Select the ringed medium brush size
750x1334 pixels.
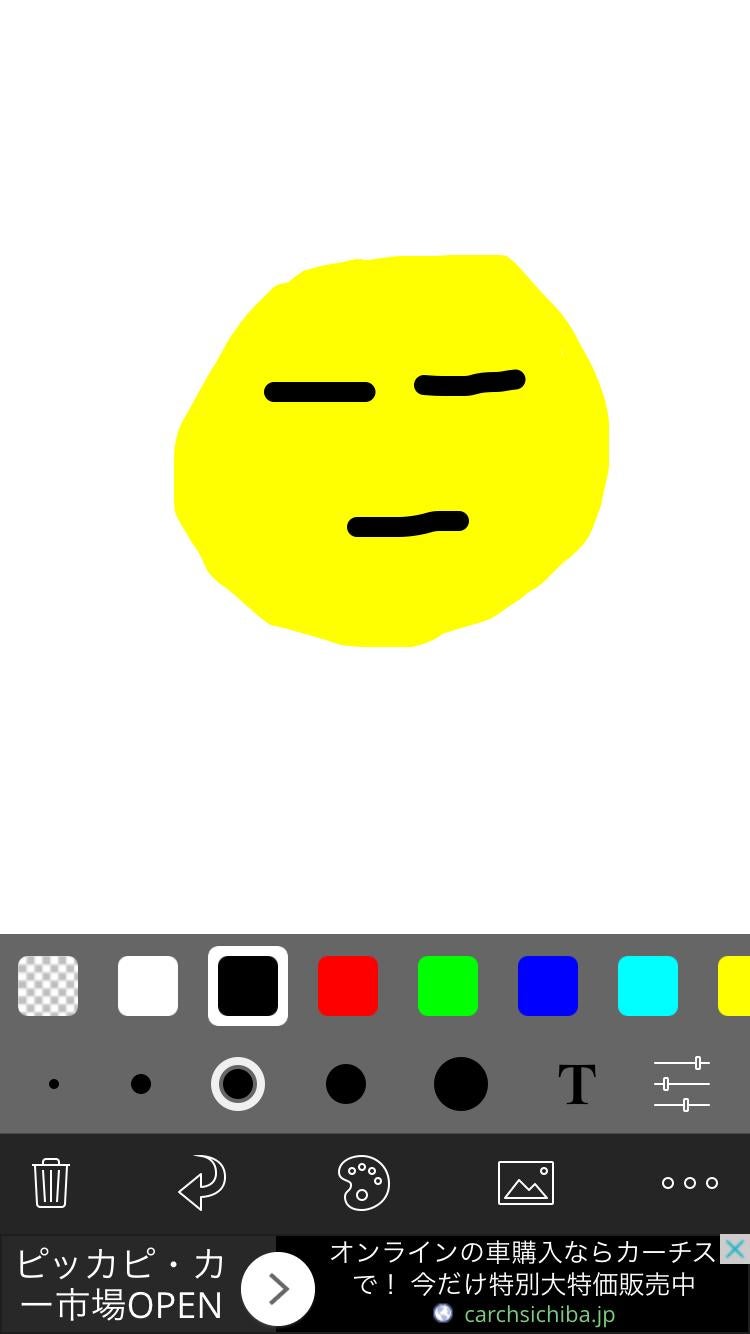(238, 1084)
